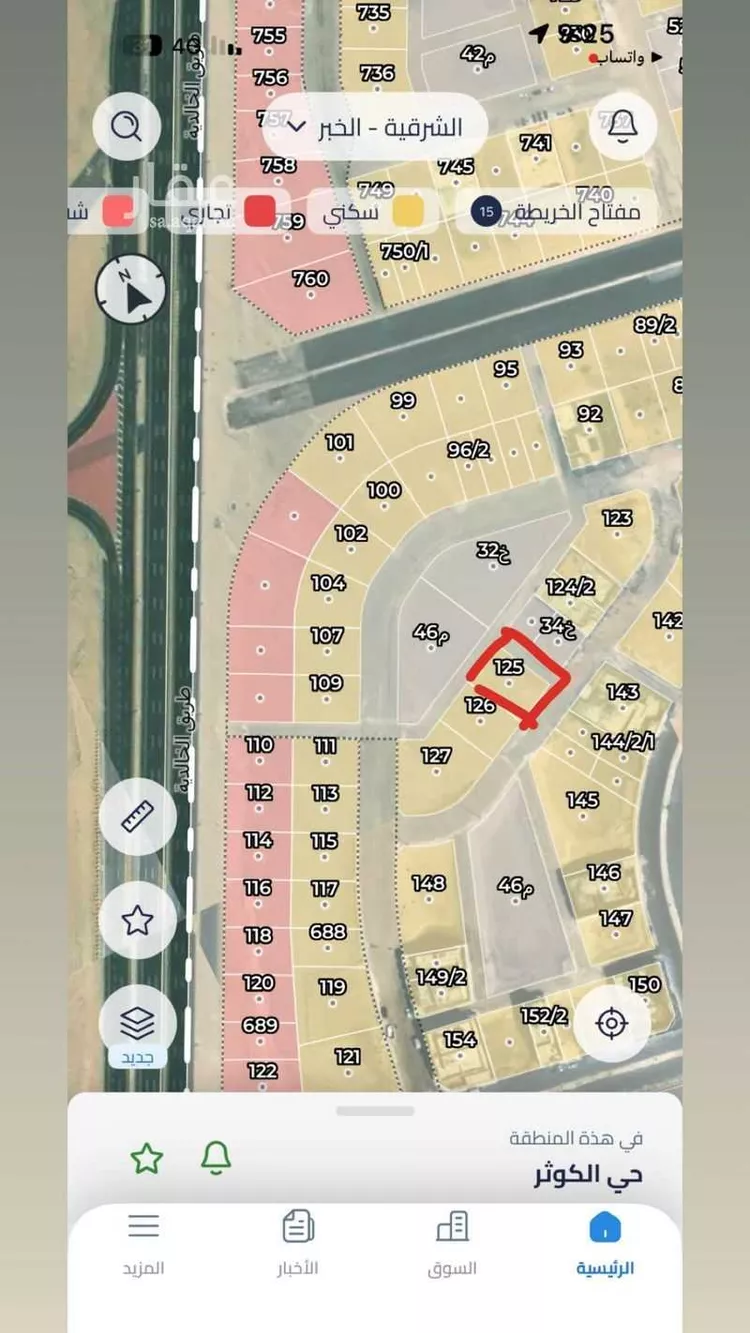
Task: Switch to the الأخبار tab
Action: click(298, 1243)
